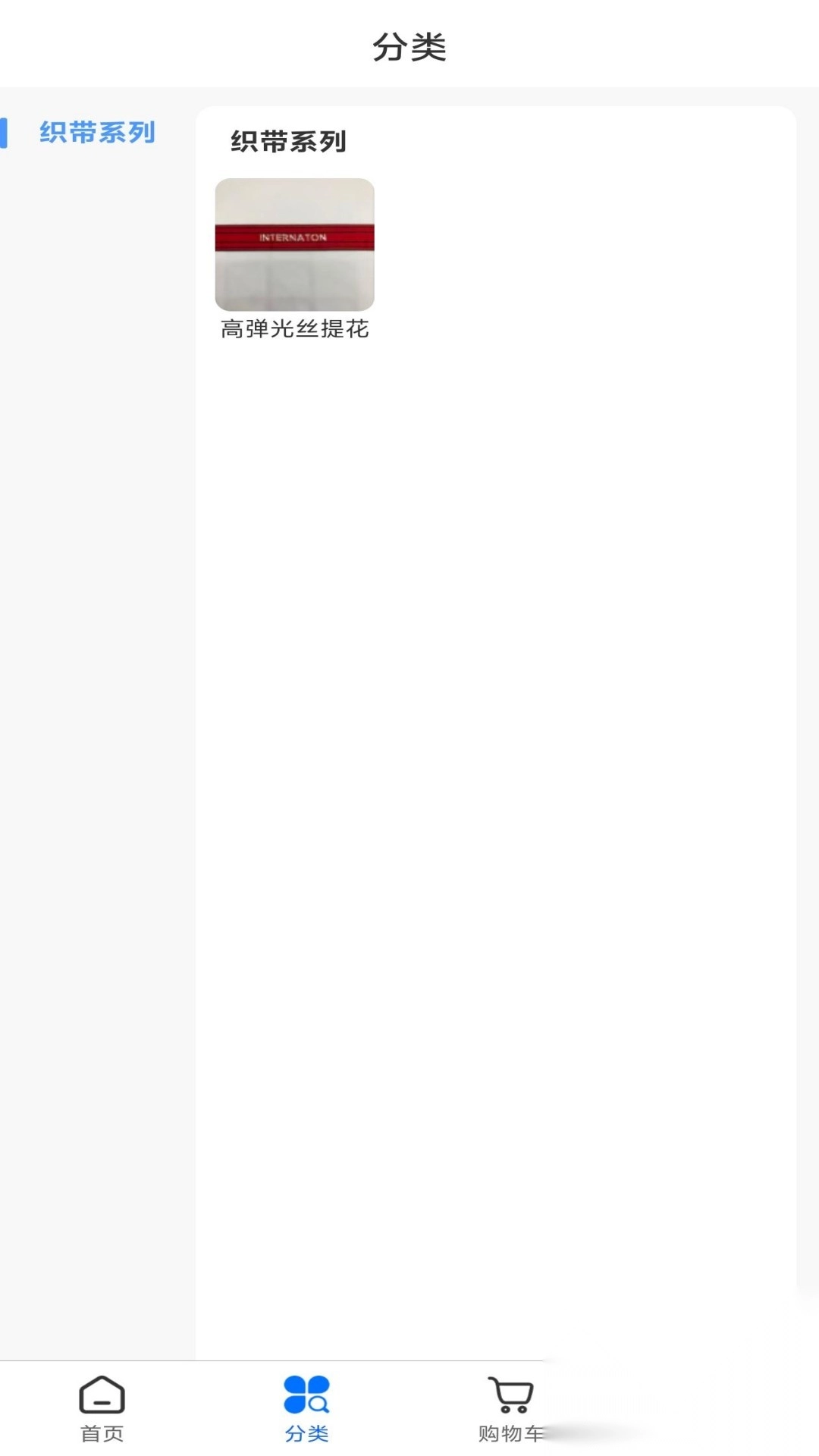Open the 高弹光丝提花 product link
Screen dimensions: 819x1456
295,329
